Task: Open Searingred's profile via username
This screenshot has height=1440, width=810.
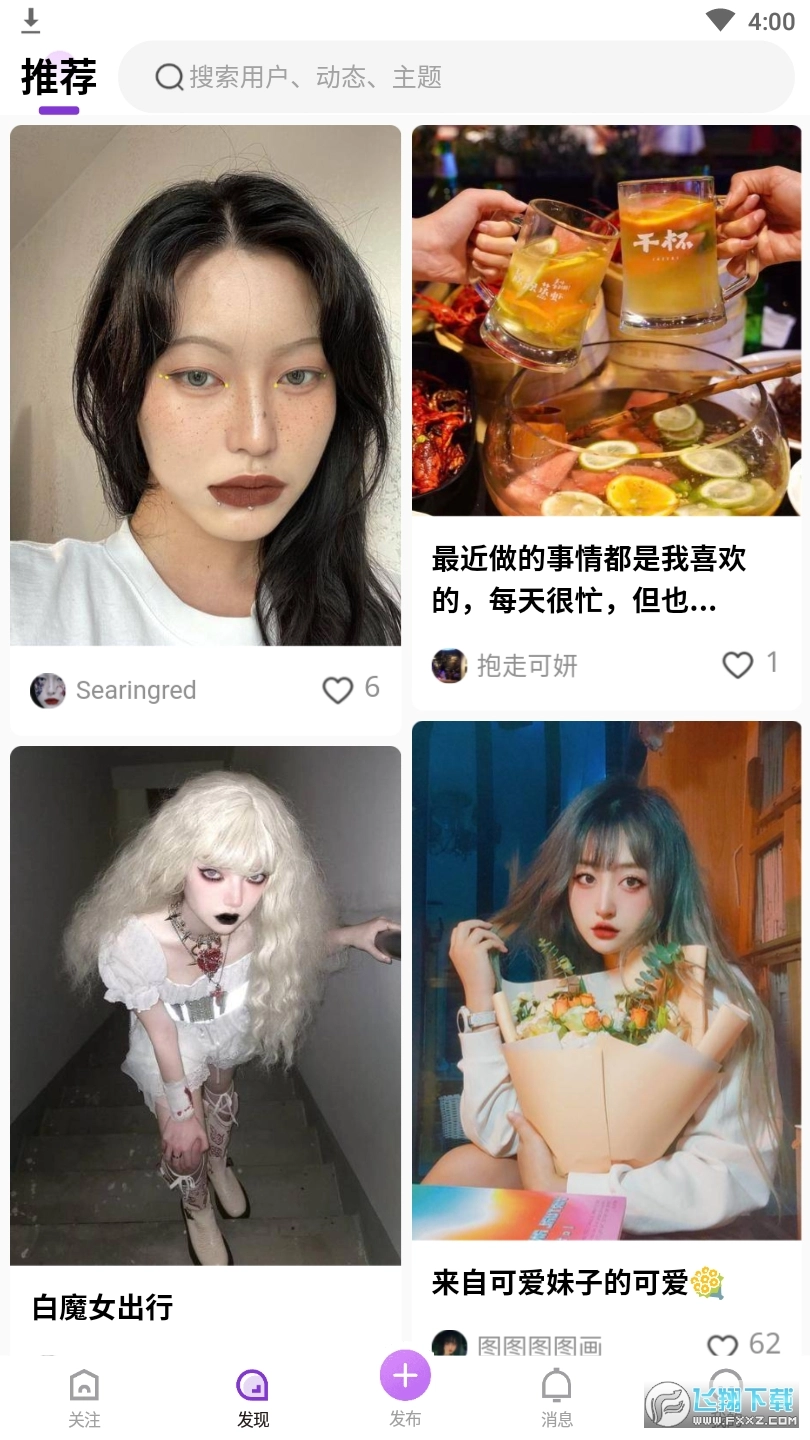Action: click(136, 690)
